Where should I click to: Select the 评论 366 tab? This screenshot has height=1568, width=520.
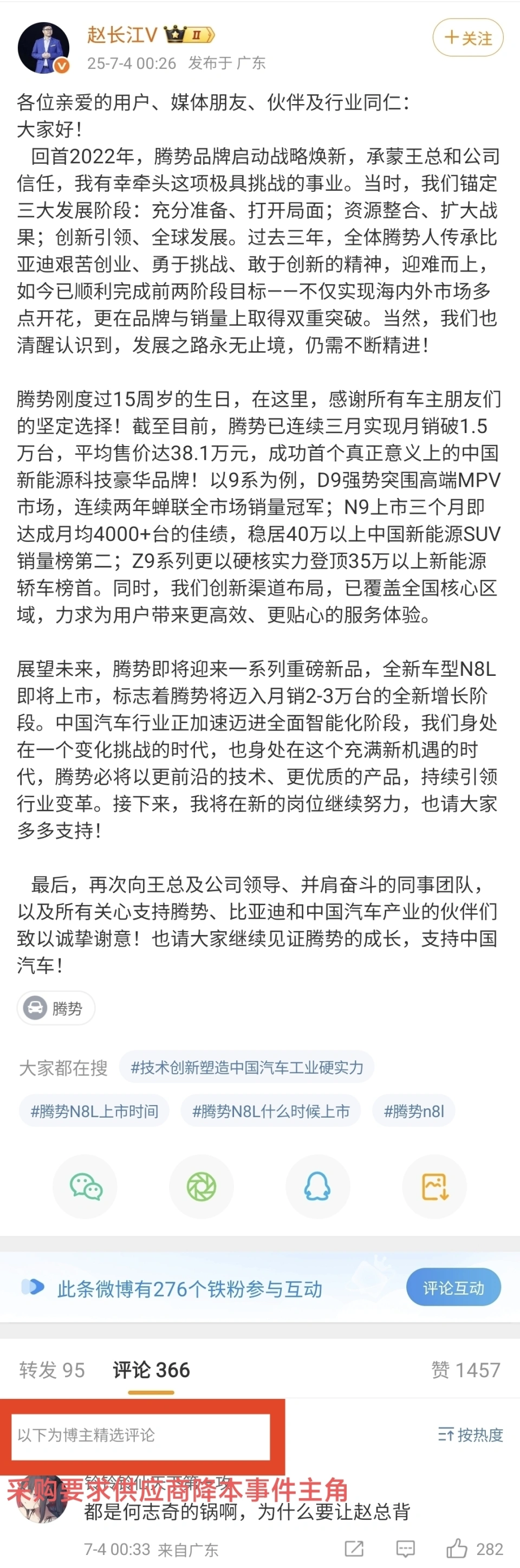[152, 1370]
